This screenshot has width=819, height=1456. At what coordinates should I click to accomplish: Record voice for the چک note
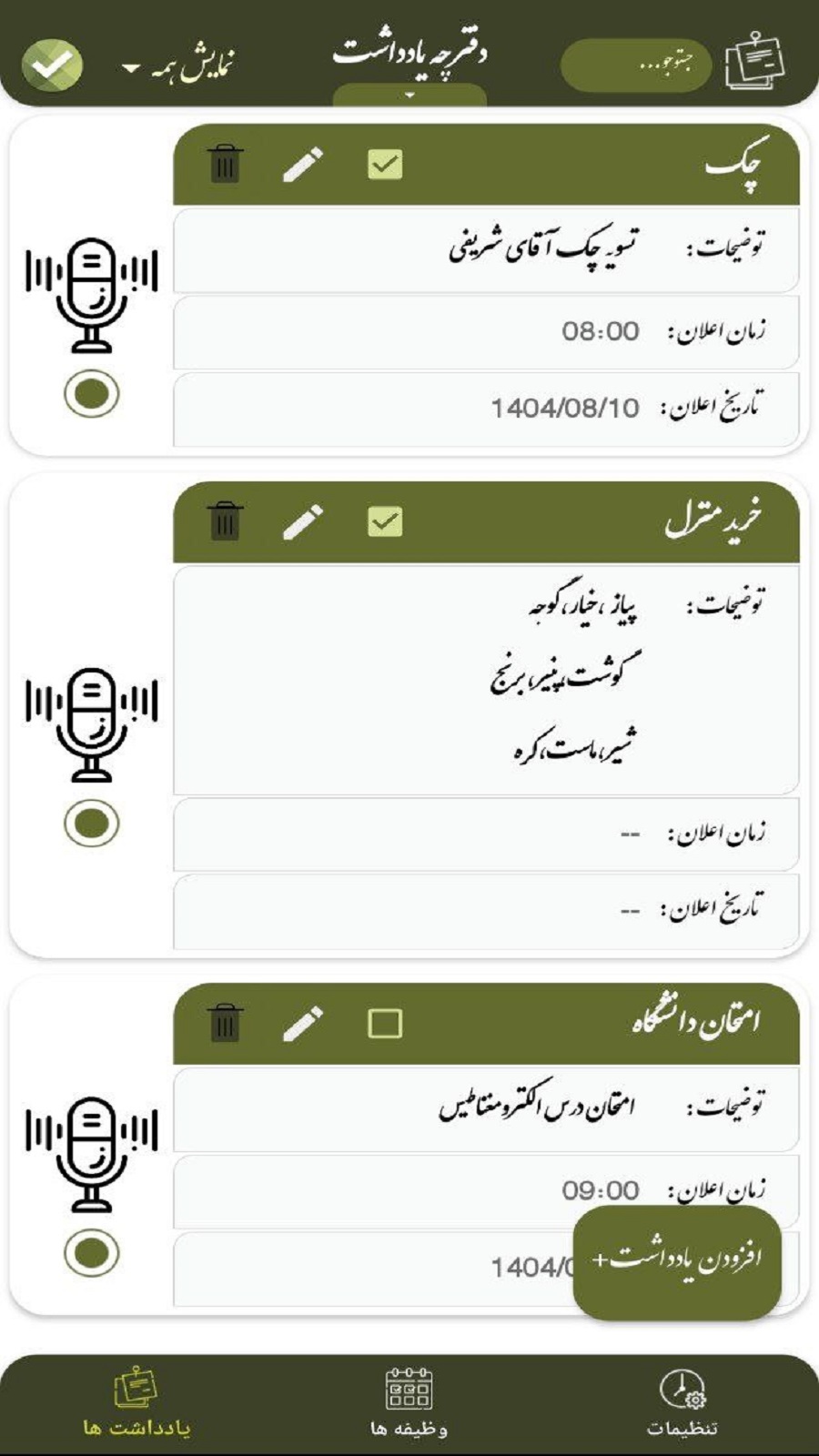click(x=91, y=394)
